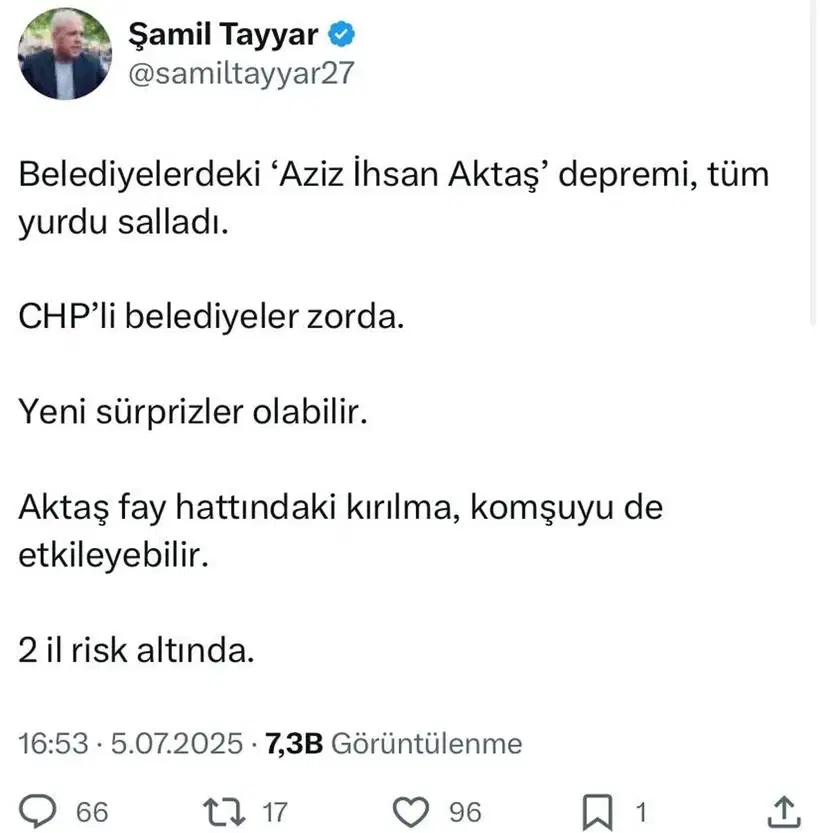Bookmark this tweet
Screen dimensions: 820x833
(596, 810)
